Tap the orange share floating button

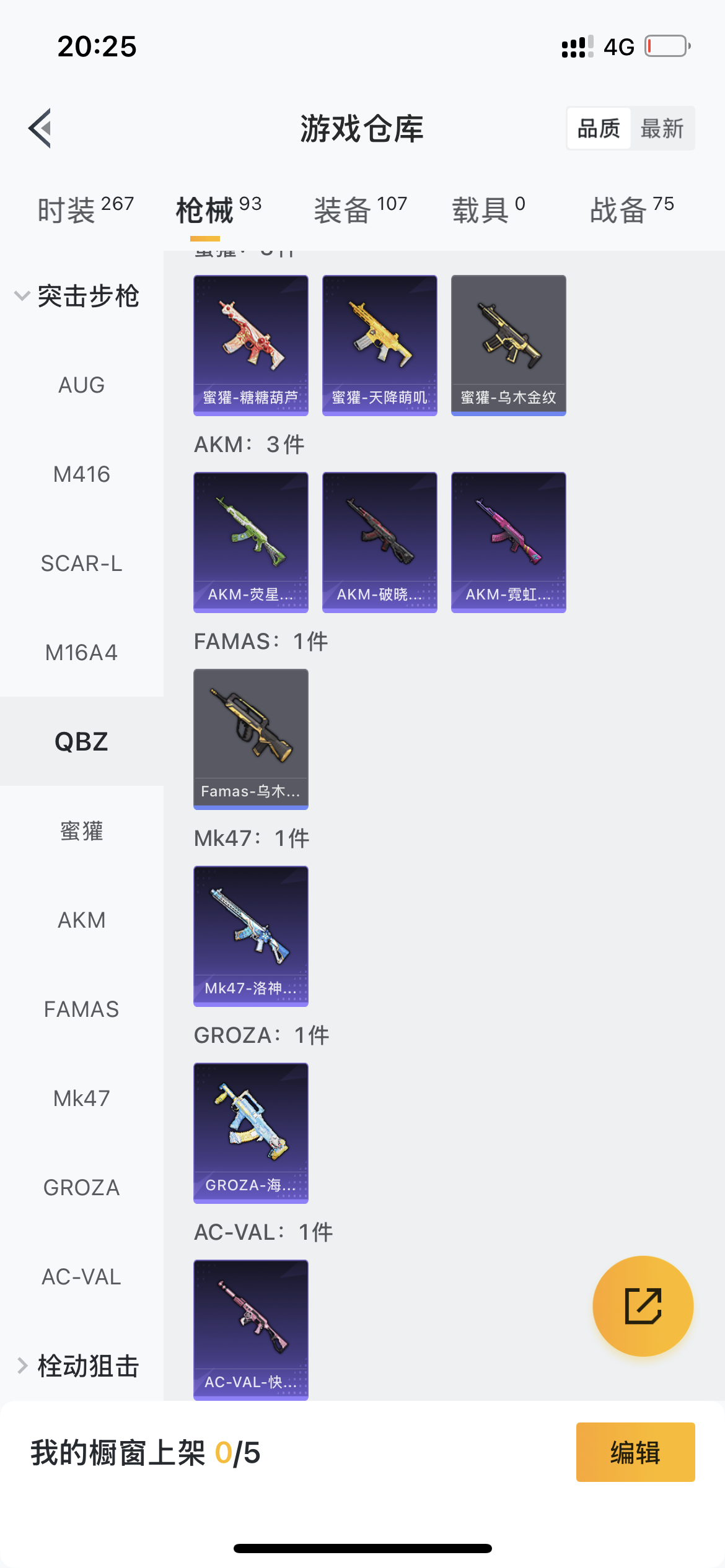click(643, 1306)
